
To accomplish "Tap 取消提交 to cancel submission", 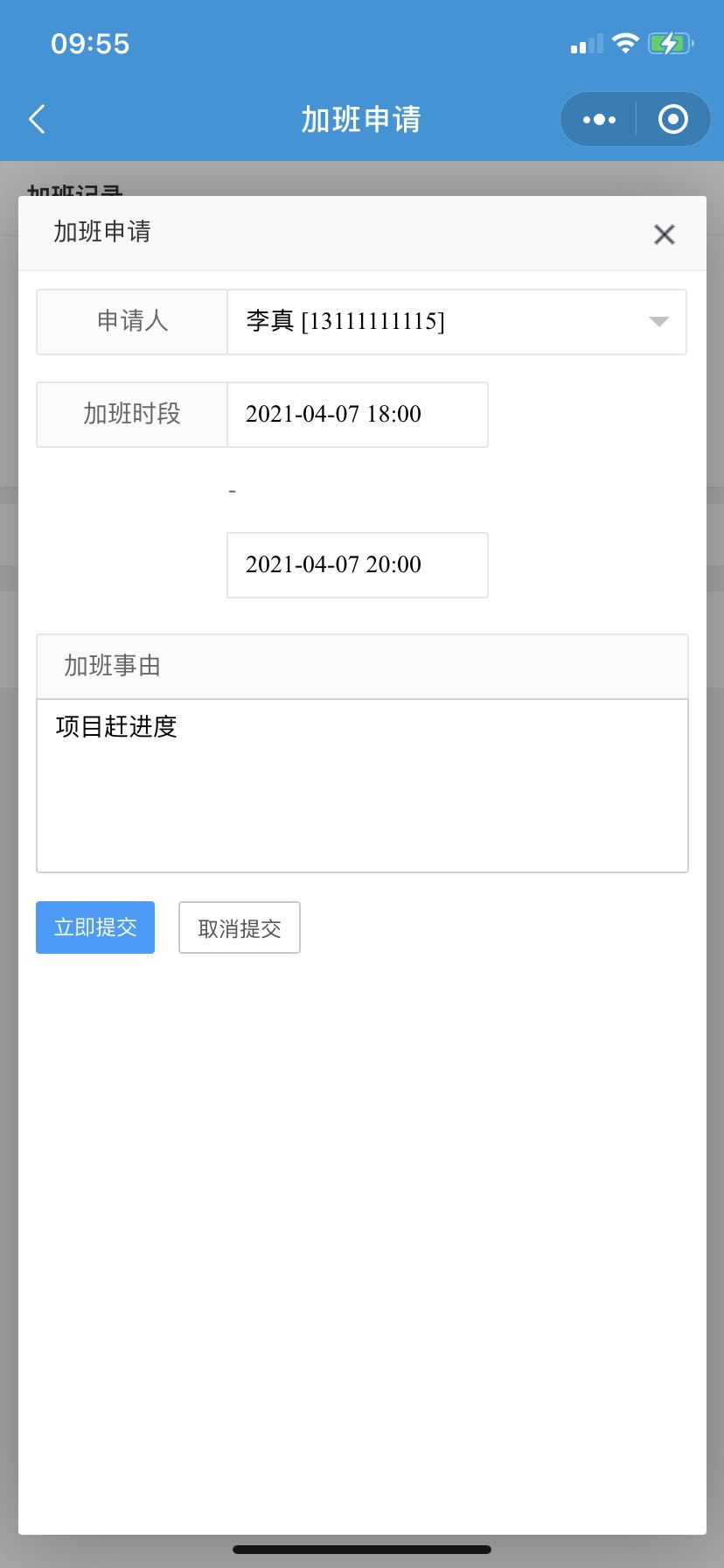I will 239,927.
